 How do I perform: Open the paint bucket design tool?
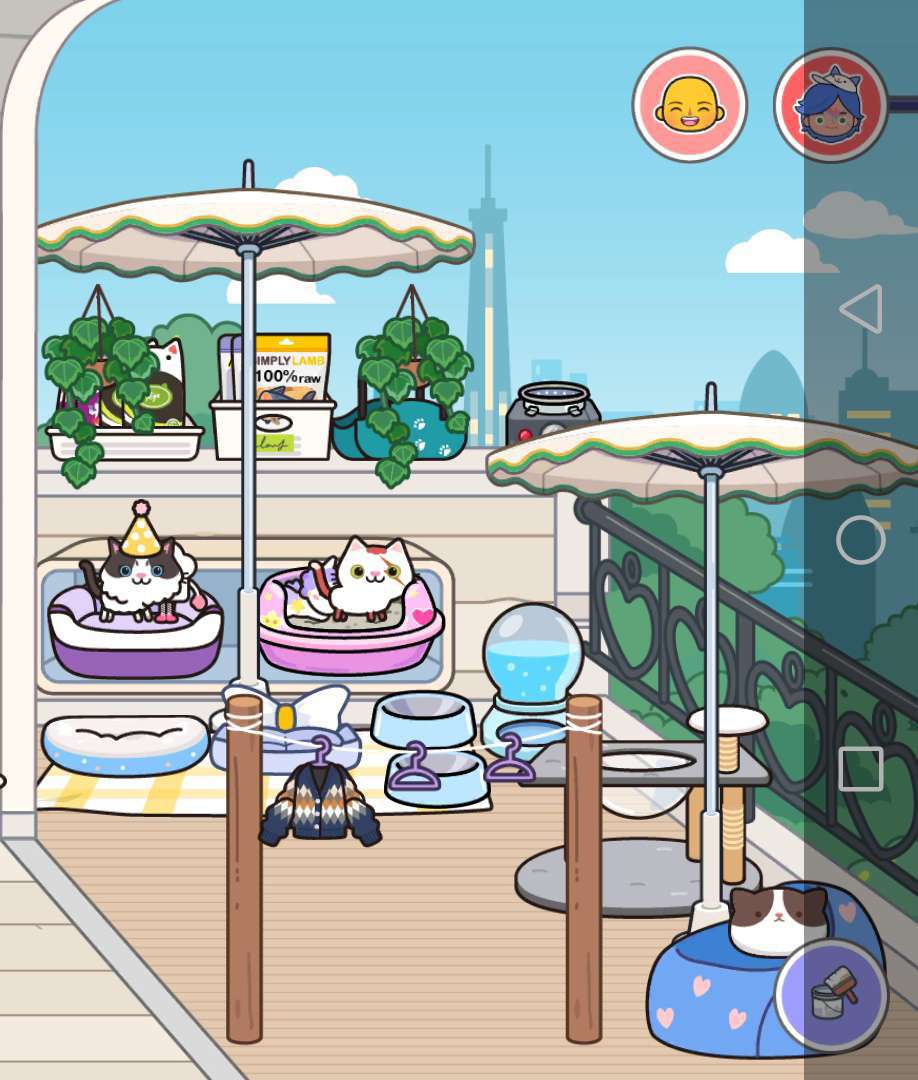832,995
